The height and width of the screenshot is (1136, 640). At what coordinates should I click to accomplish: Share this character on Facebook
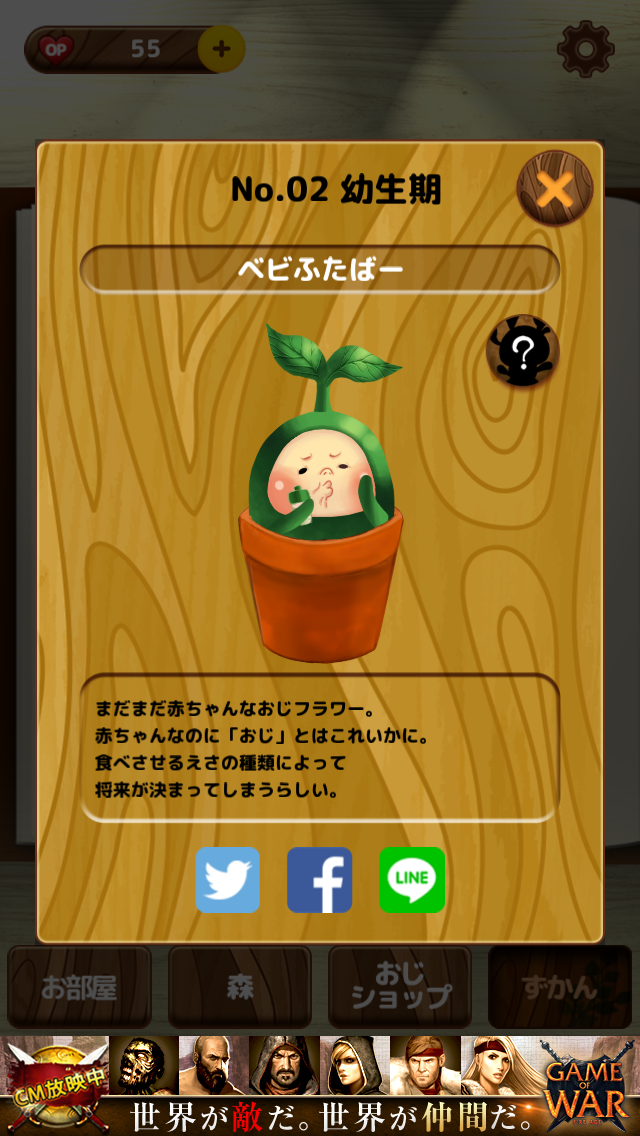coord(320,880)
